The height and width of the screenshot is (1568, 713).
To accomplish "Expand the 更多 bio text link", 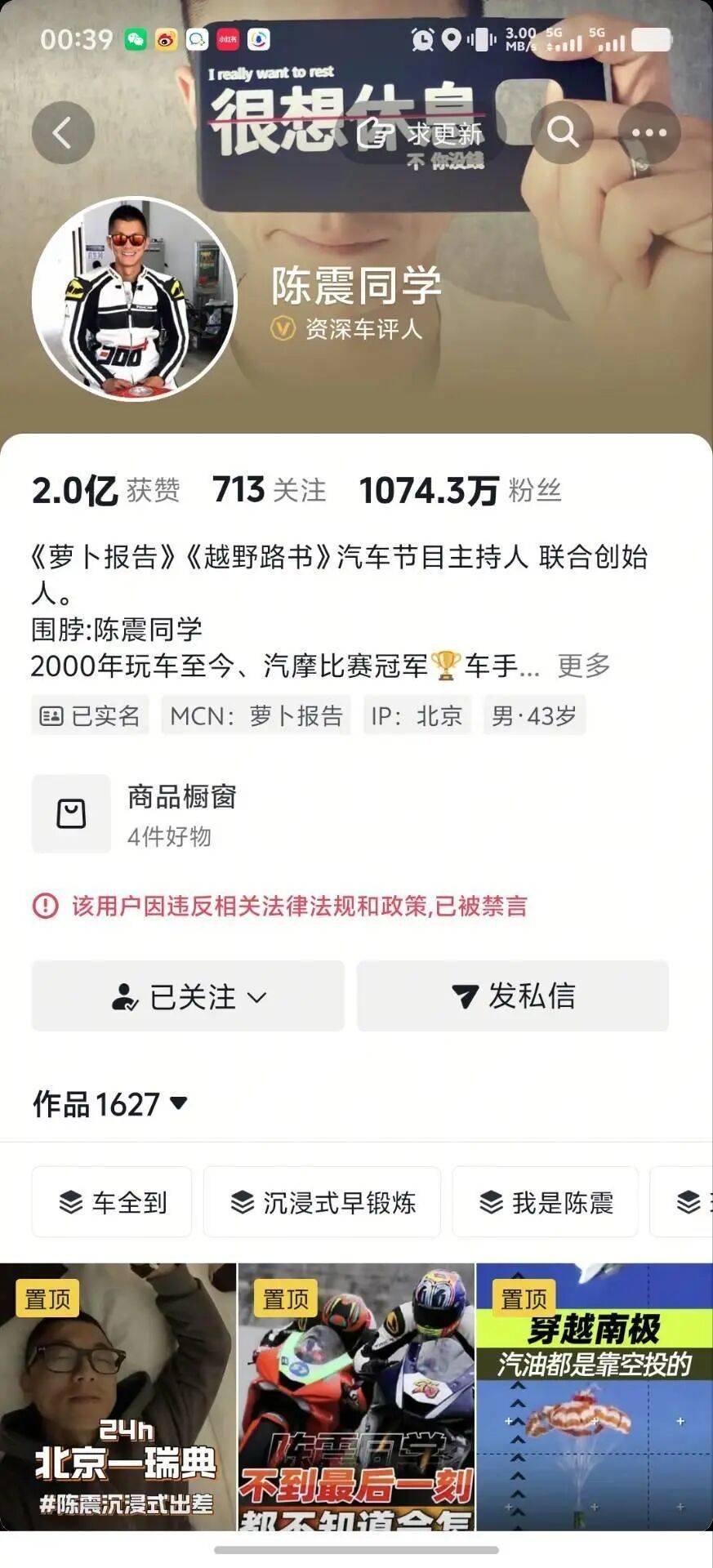I will 582,666.
